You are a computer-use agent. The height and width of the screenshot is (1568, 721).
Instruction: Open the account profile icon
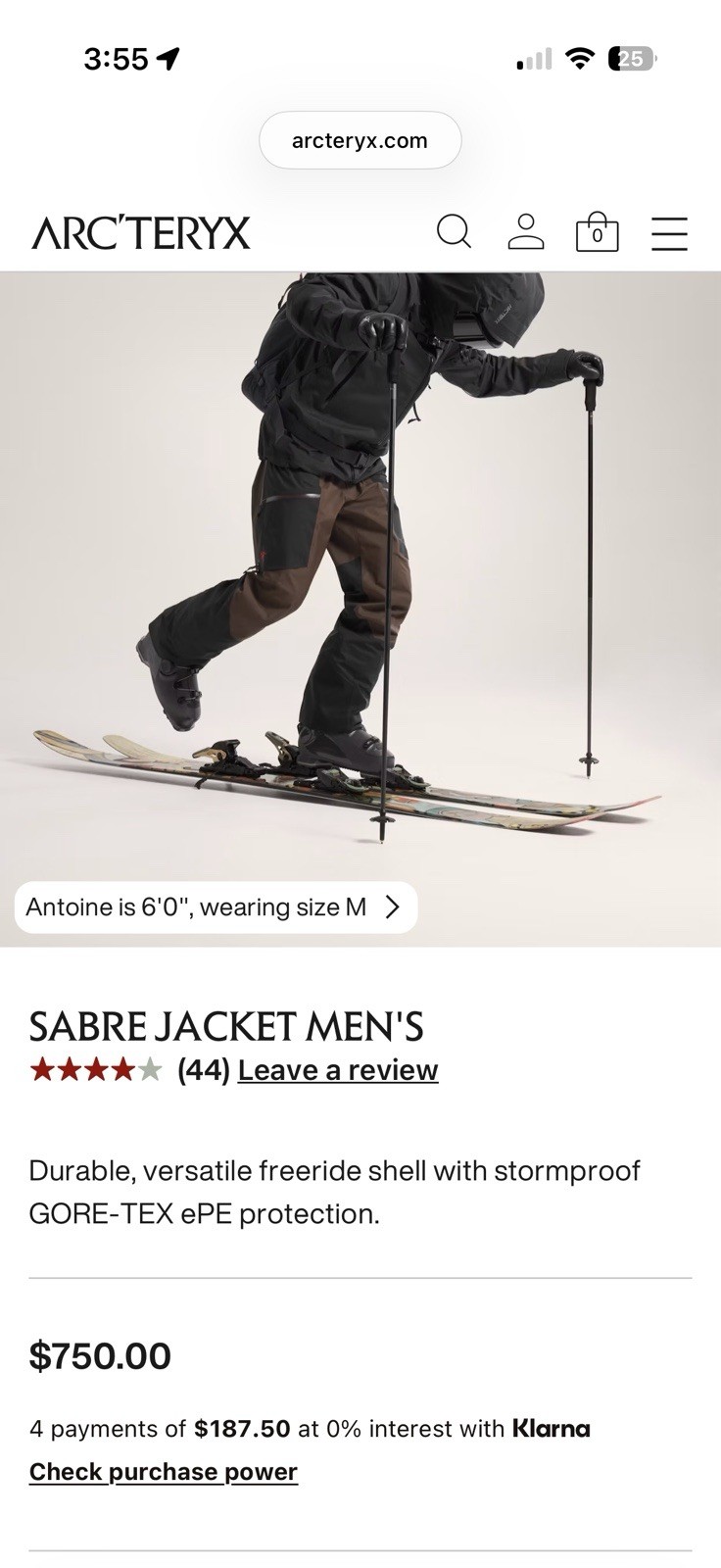click(x=526, y=232)
